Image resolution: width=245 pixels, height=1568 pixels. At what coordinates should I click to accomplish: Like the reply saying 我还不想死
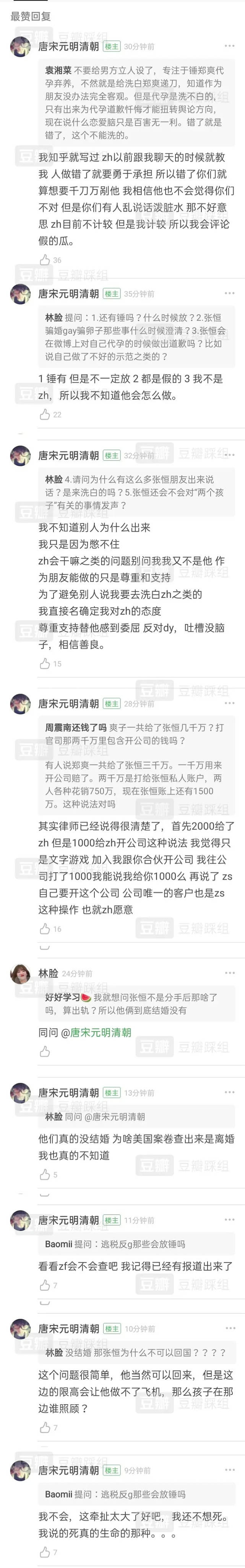(45, 1552)
